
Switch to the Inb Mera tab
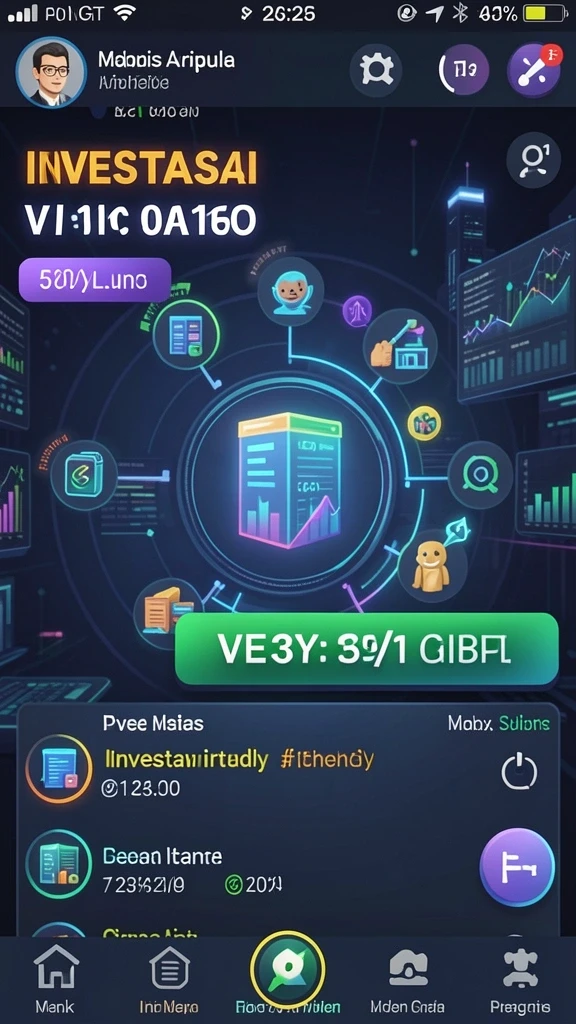click(169, 979)
